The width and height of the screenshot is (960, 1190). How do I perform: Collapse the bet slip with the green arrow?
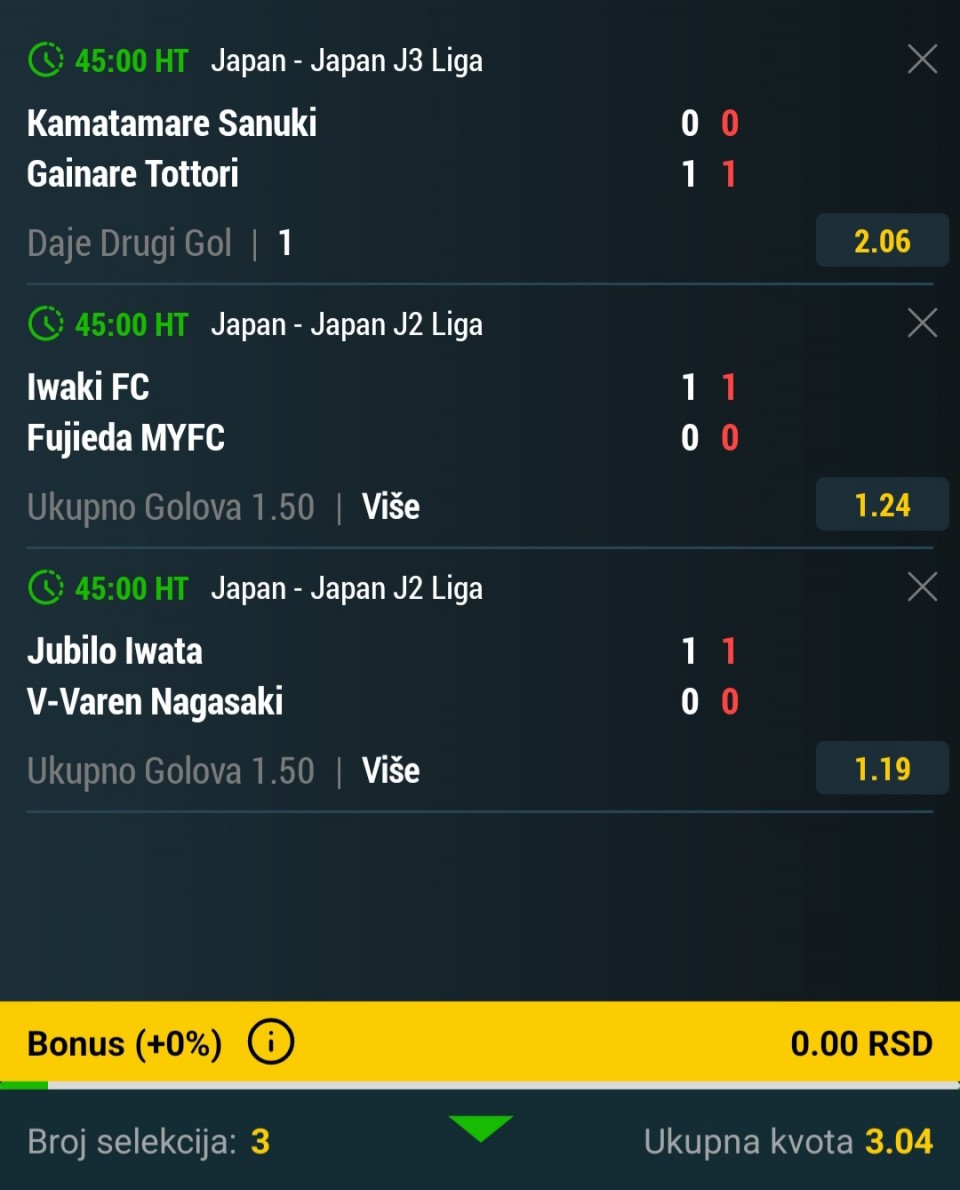click(x=480, y=1129)
